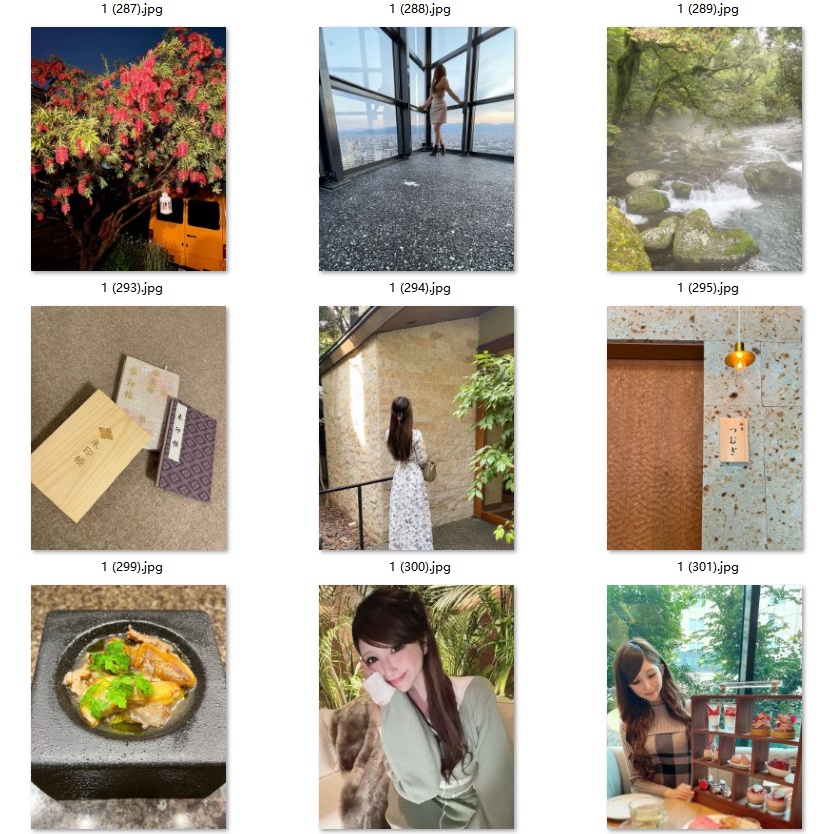Open the hanging lamp and doorway photo
Viewport: 820px width, 834px height.
point(704,428)
